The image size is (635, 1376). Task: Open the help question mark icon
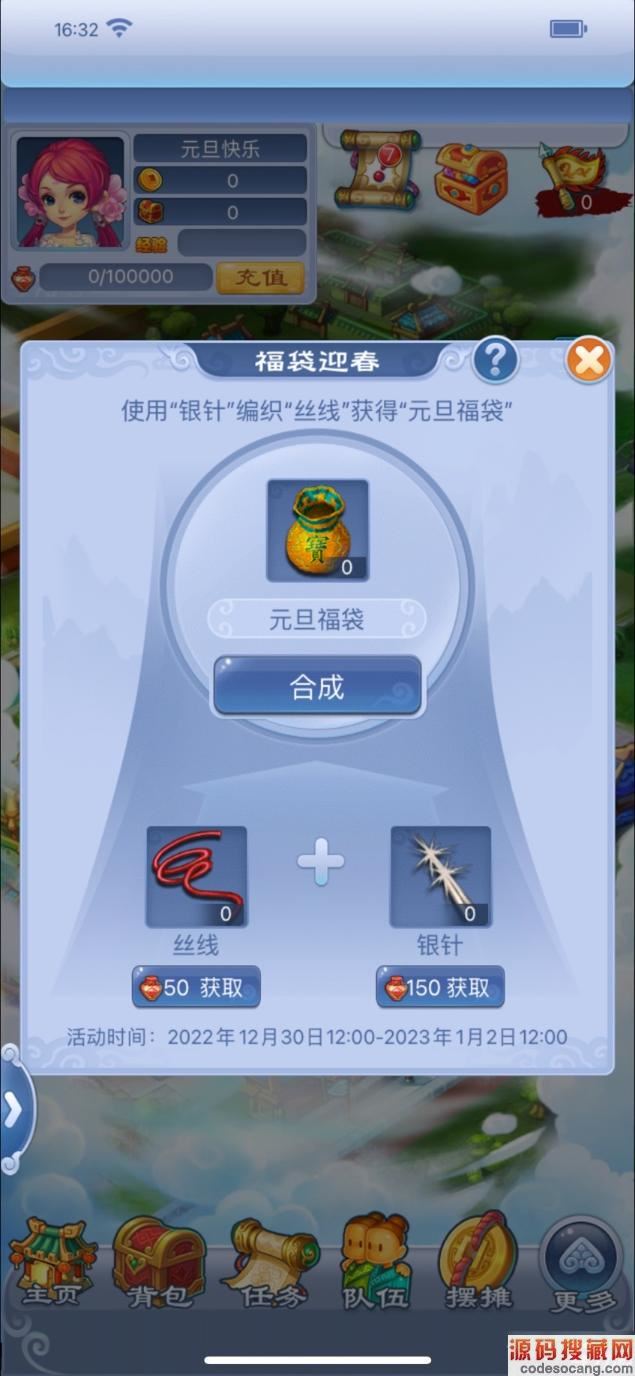coord(495,360)
